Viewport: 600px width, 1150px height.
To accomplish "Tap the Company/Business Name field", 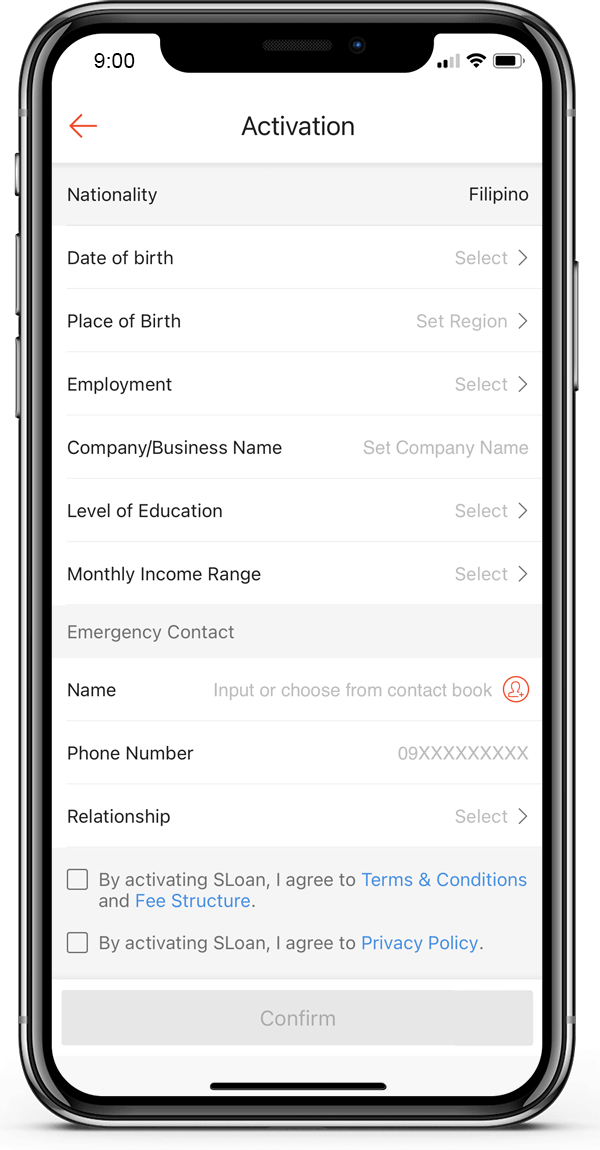I will coord(297,447).
